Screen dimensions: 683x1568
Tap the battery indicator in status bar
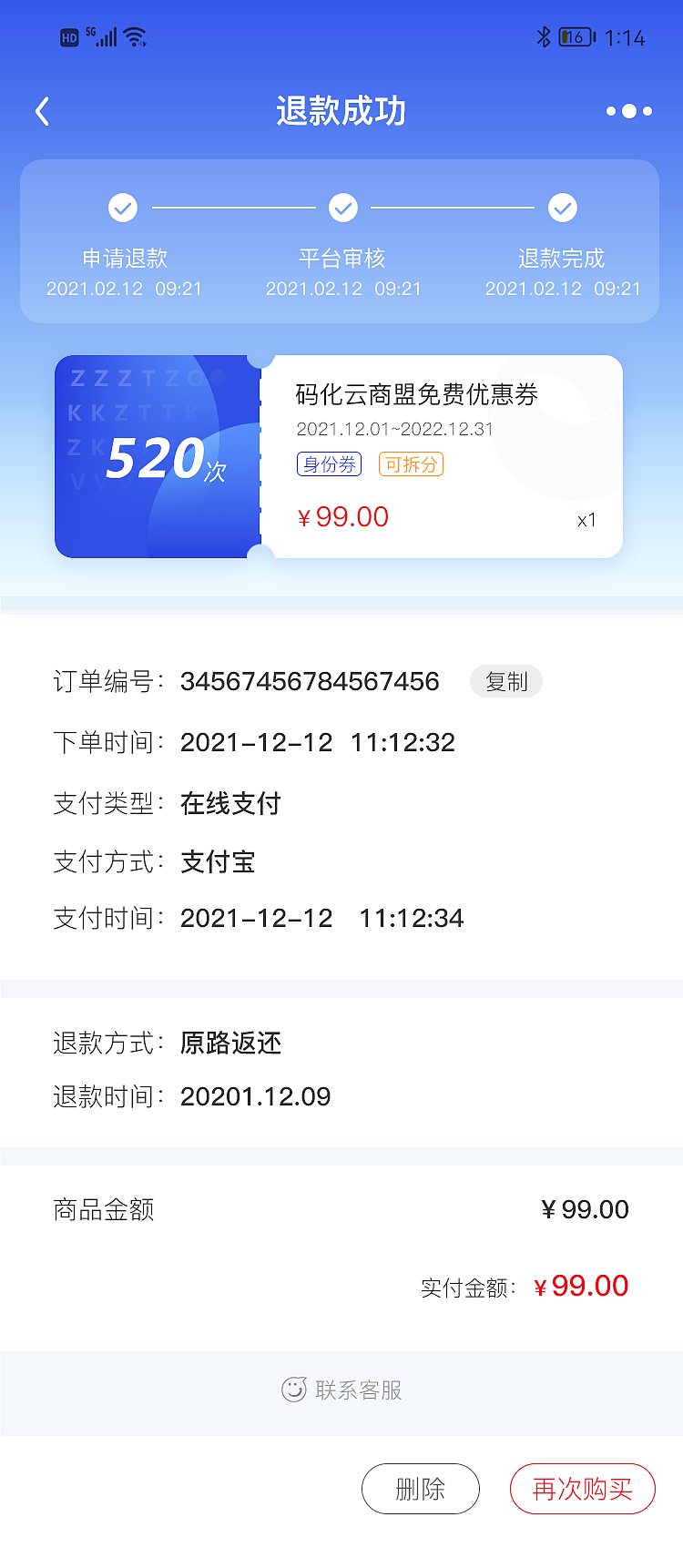[574, 36]
